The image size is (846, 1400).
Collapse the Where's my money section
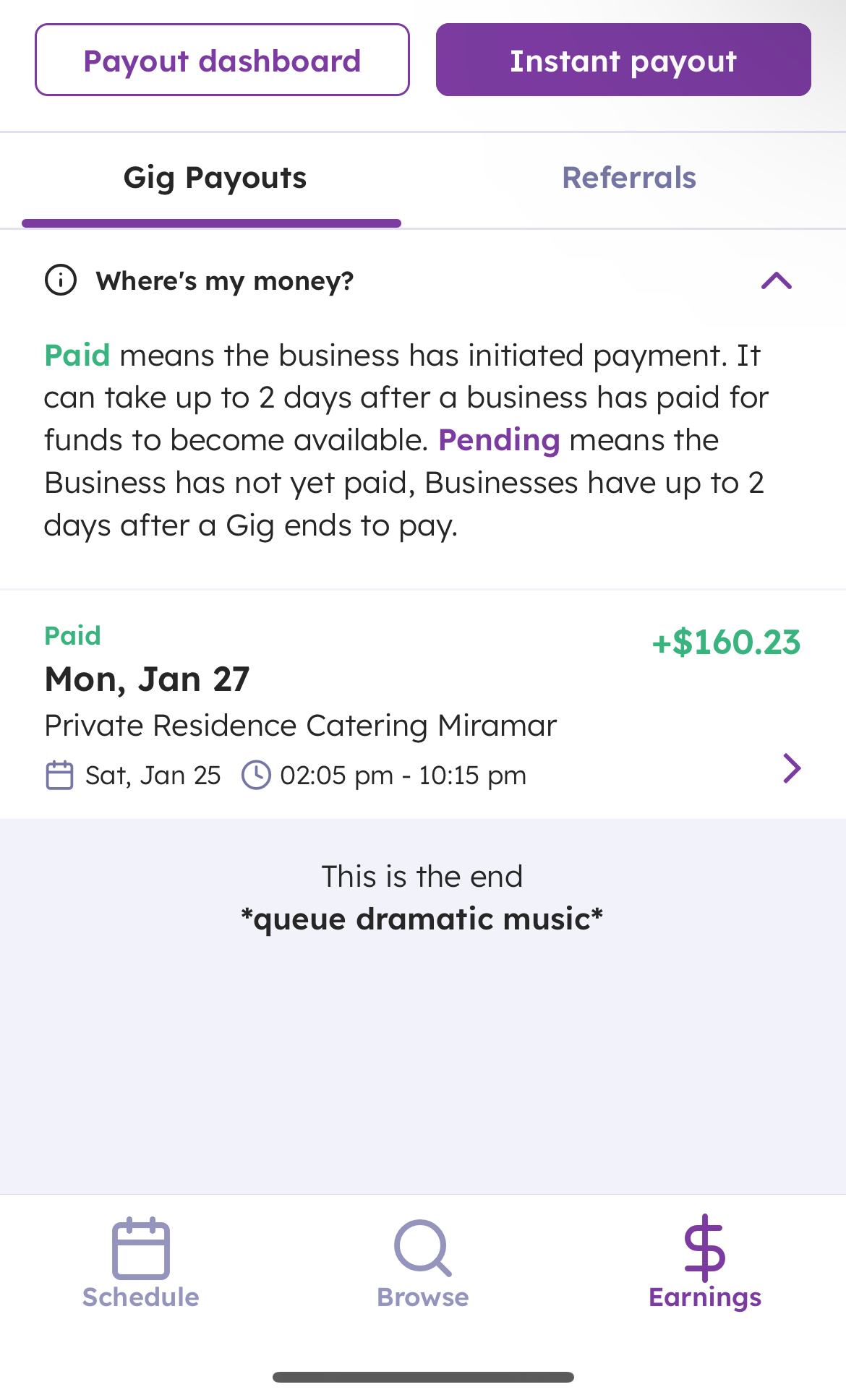[x=777, y=280]
